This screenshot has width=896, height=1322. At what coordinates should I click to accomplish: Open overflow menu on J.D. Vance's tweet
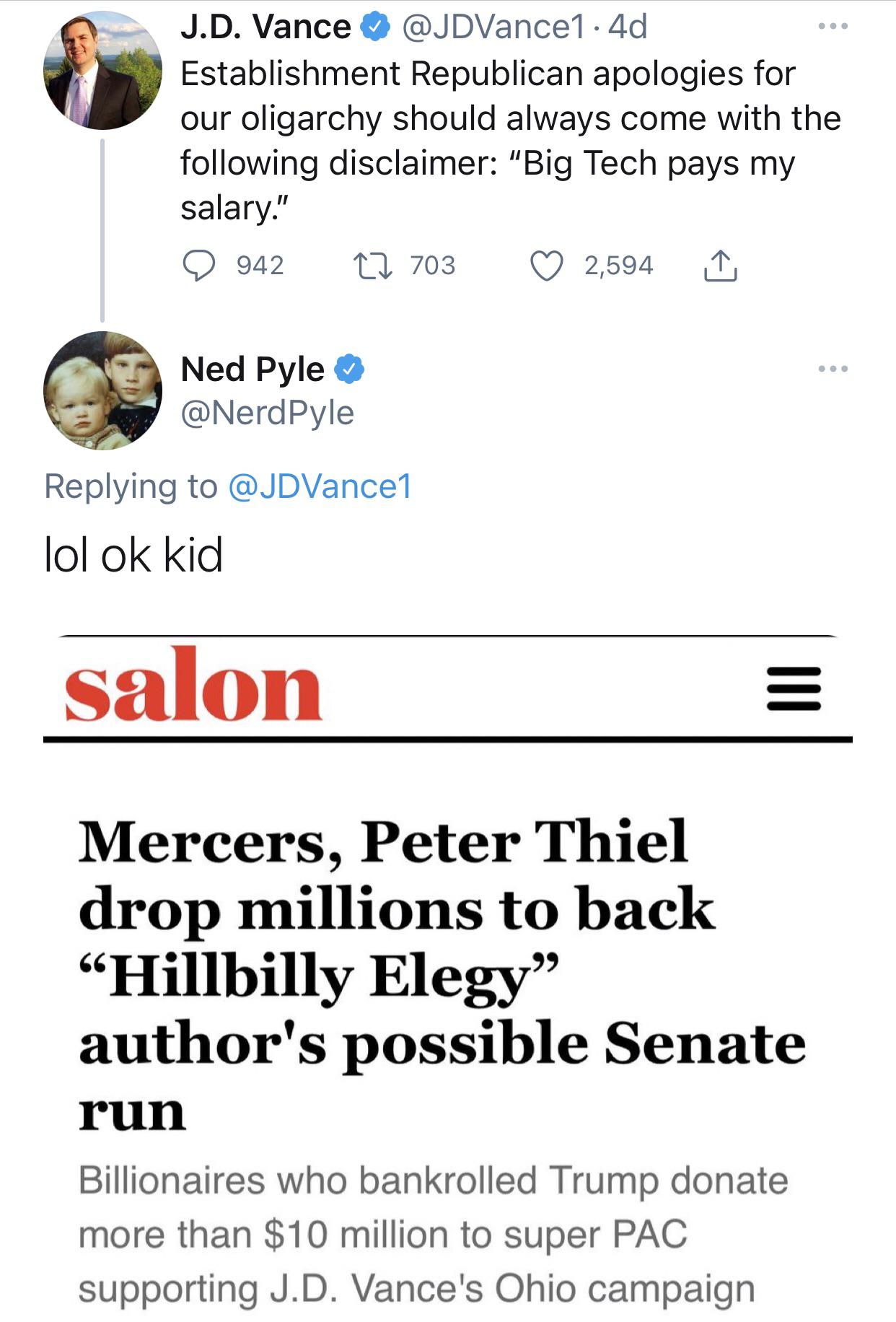coord(833,27)
